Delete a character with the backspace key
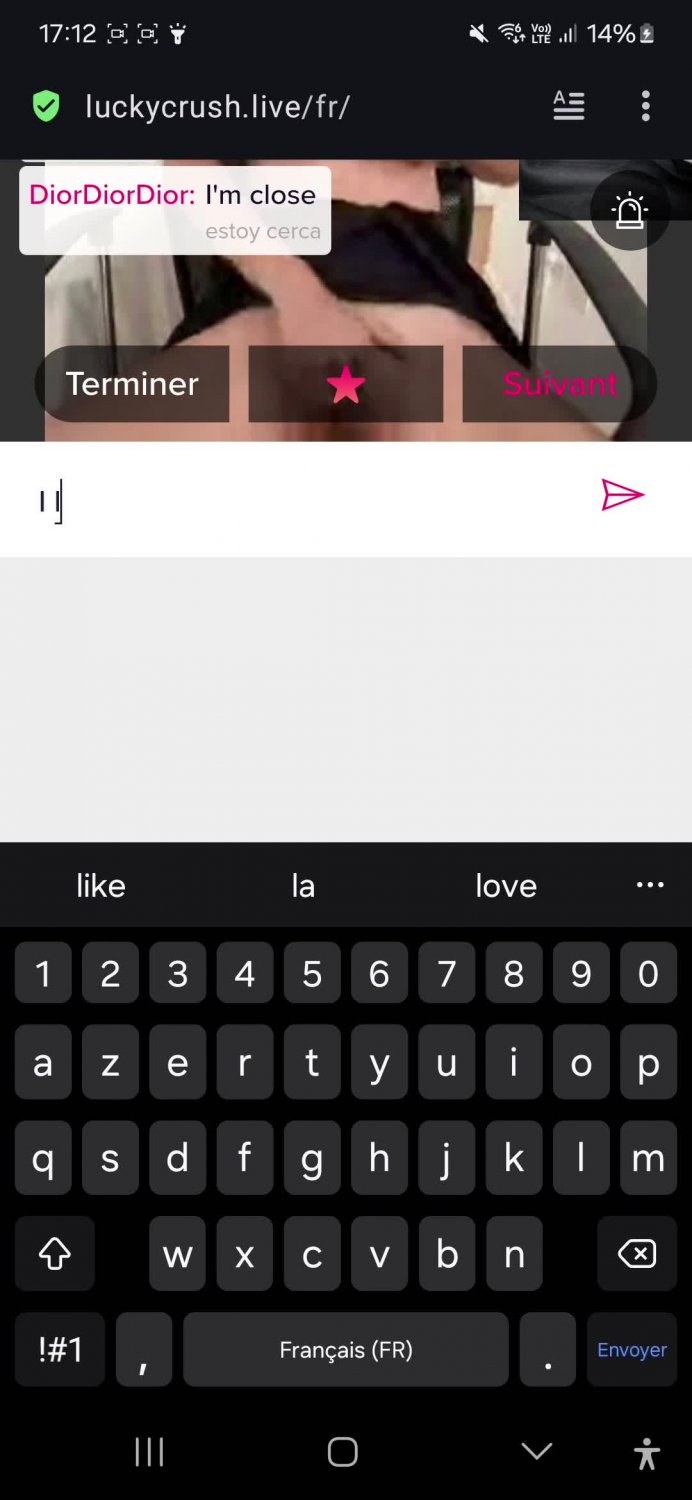 (637, 1254)
